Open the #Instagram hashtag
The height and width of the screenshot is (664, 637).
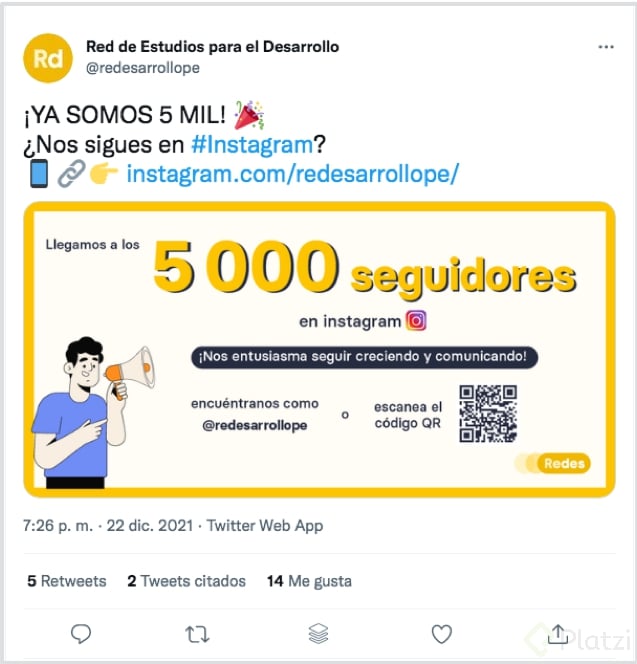pyautogui.click(x=251, y=144)
